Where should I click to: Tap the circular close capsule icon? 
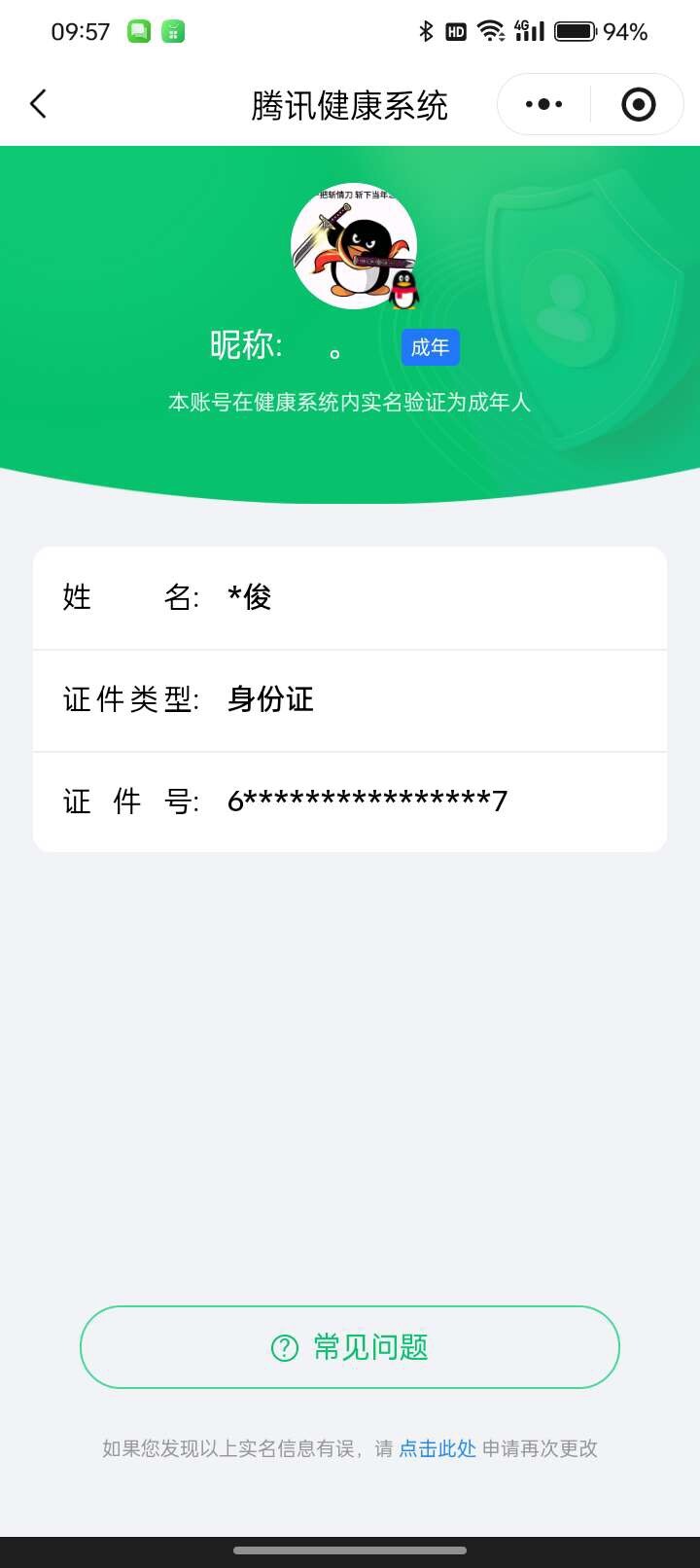[636, 103]
